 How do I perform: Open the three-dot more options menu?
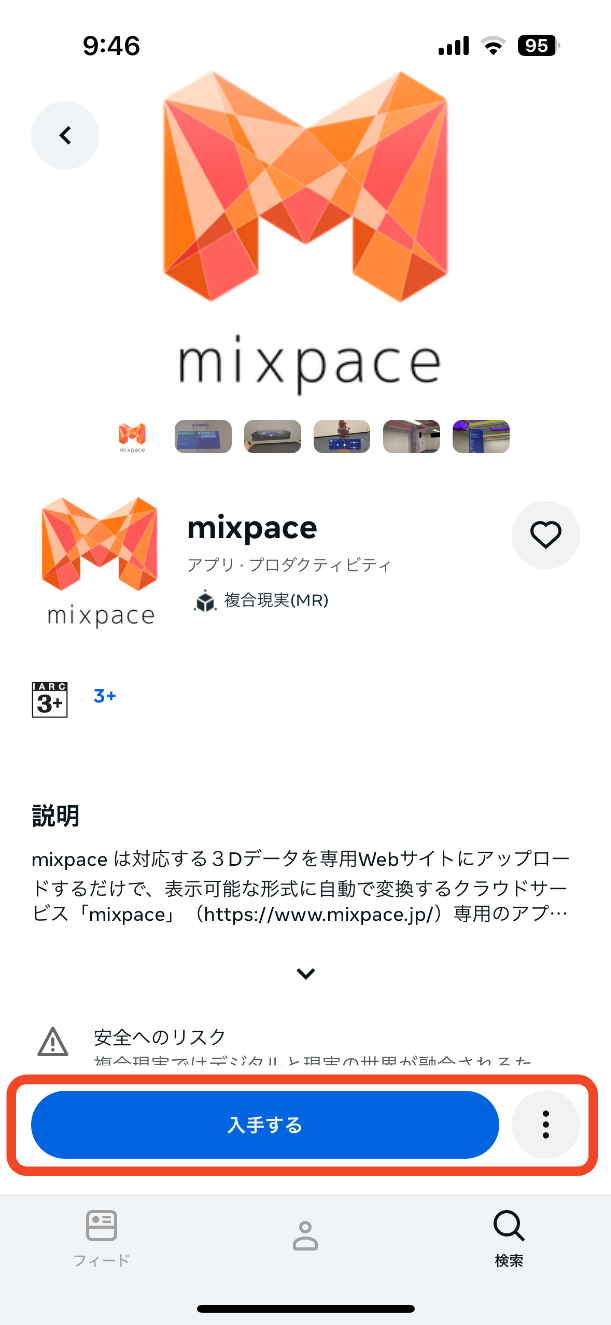(545, 1125)
